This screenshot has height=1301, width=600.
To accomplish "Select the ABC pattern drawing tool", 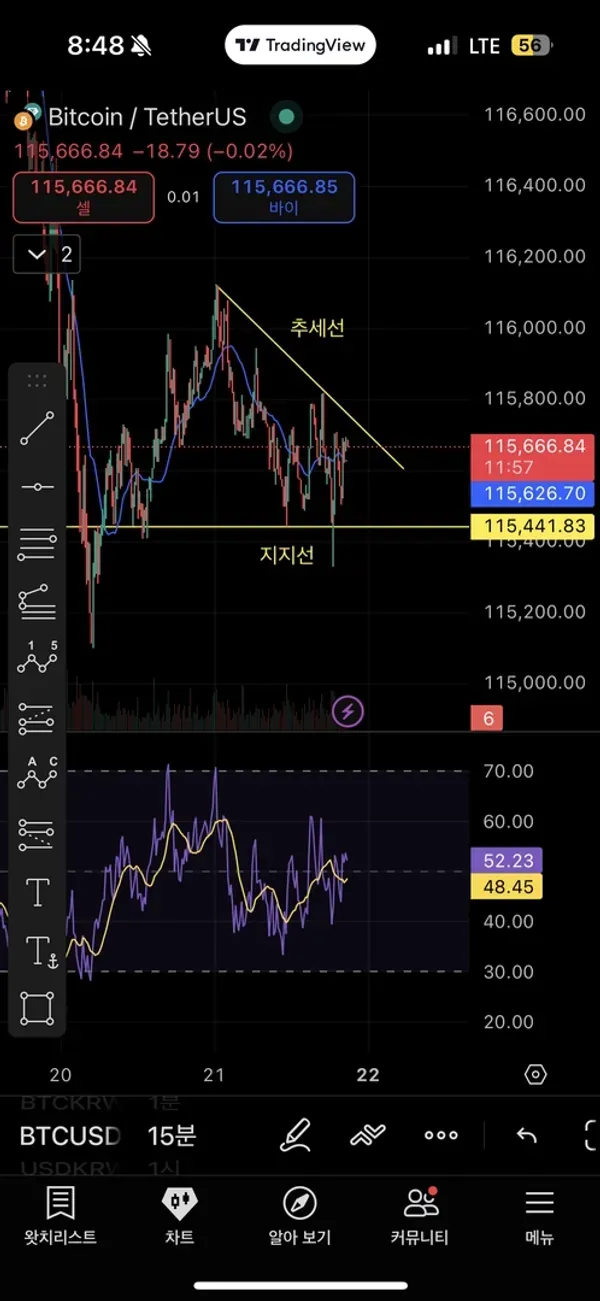I will 38,774.
